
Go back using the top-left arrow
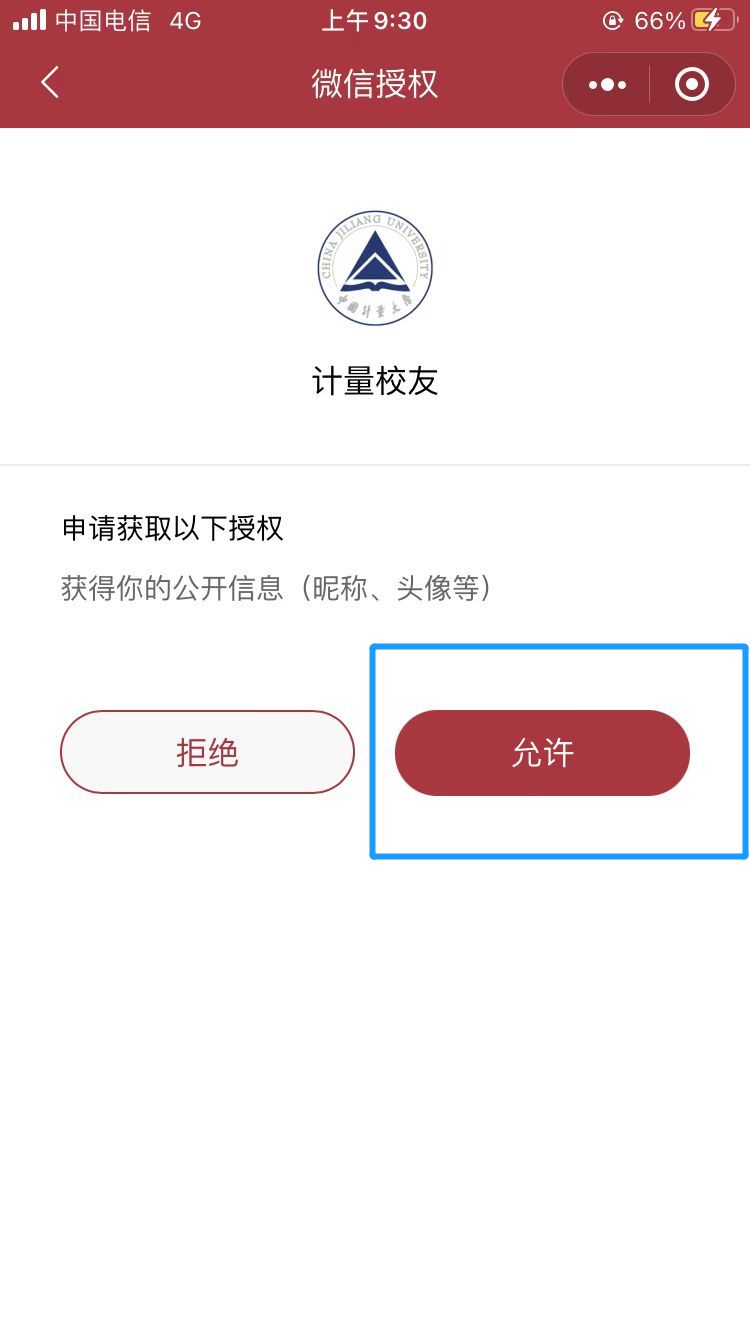tap(50, 83)
